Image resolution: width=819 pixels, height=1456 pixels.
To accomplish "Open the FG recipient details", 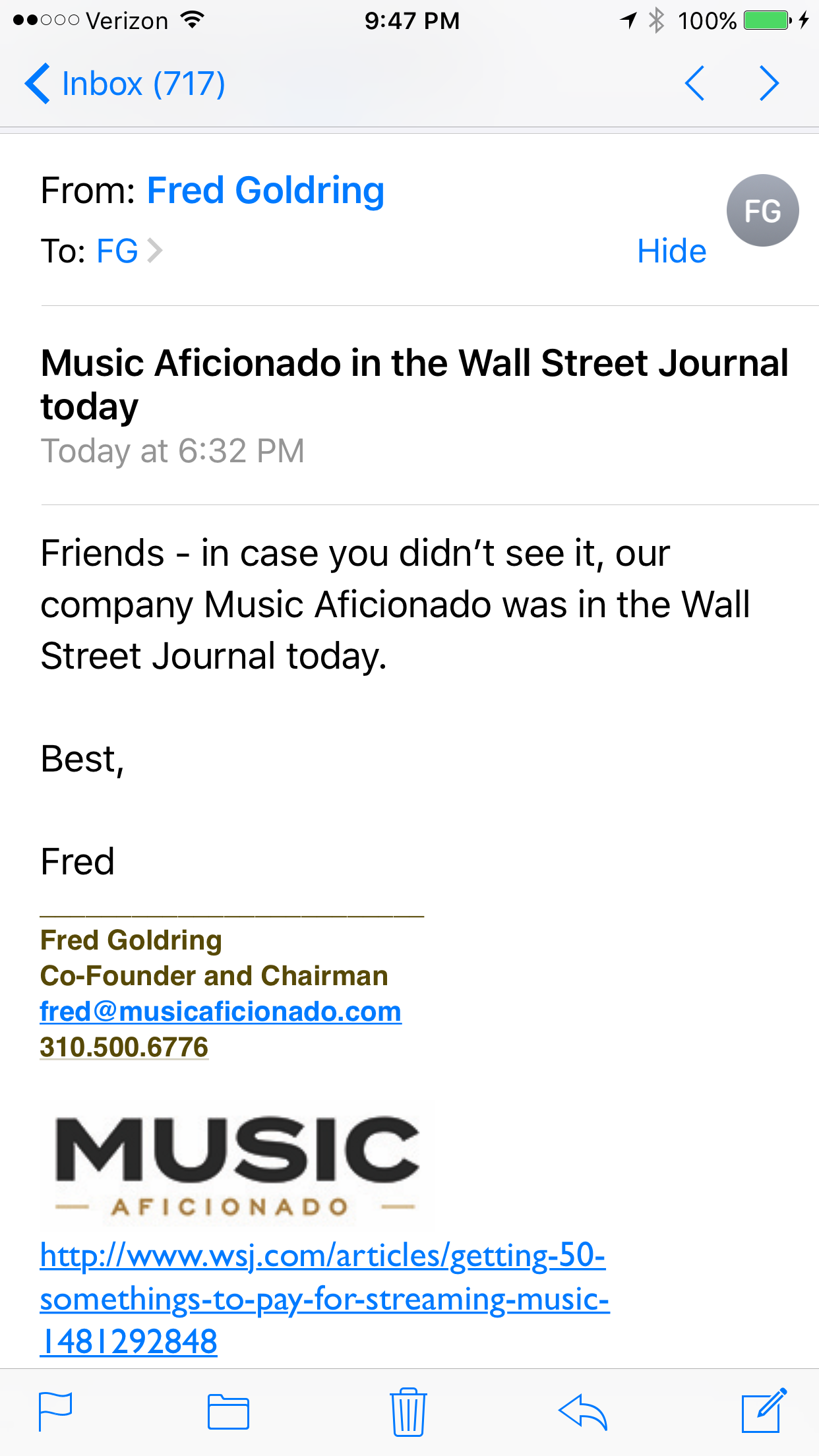I will pos(119,251).
